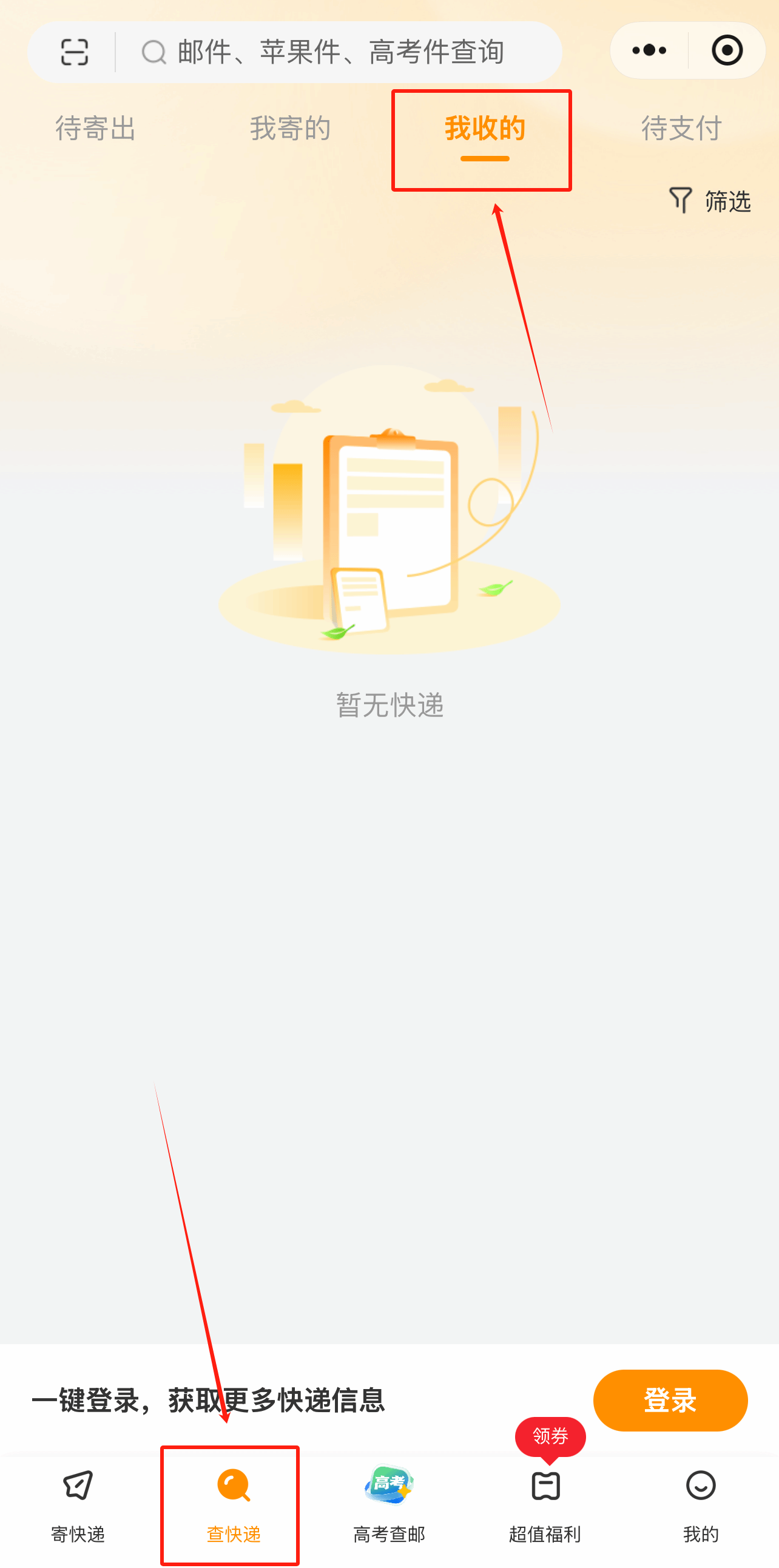Open the mini program more menu
Viewport: 779px width, 1568px height.
click(649, 50)
